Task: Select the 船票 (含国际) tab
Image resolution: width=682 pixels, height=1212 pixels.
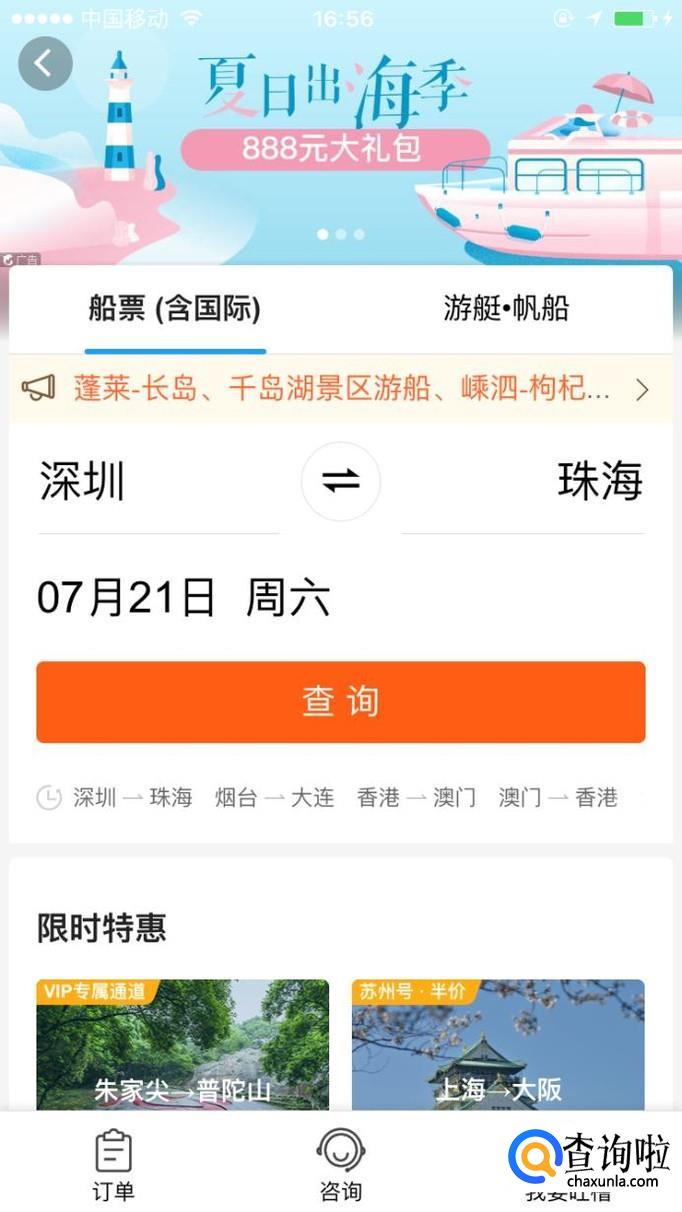Action: point(175,309)
